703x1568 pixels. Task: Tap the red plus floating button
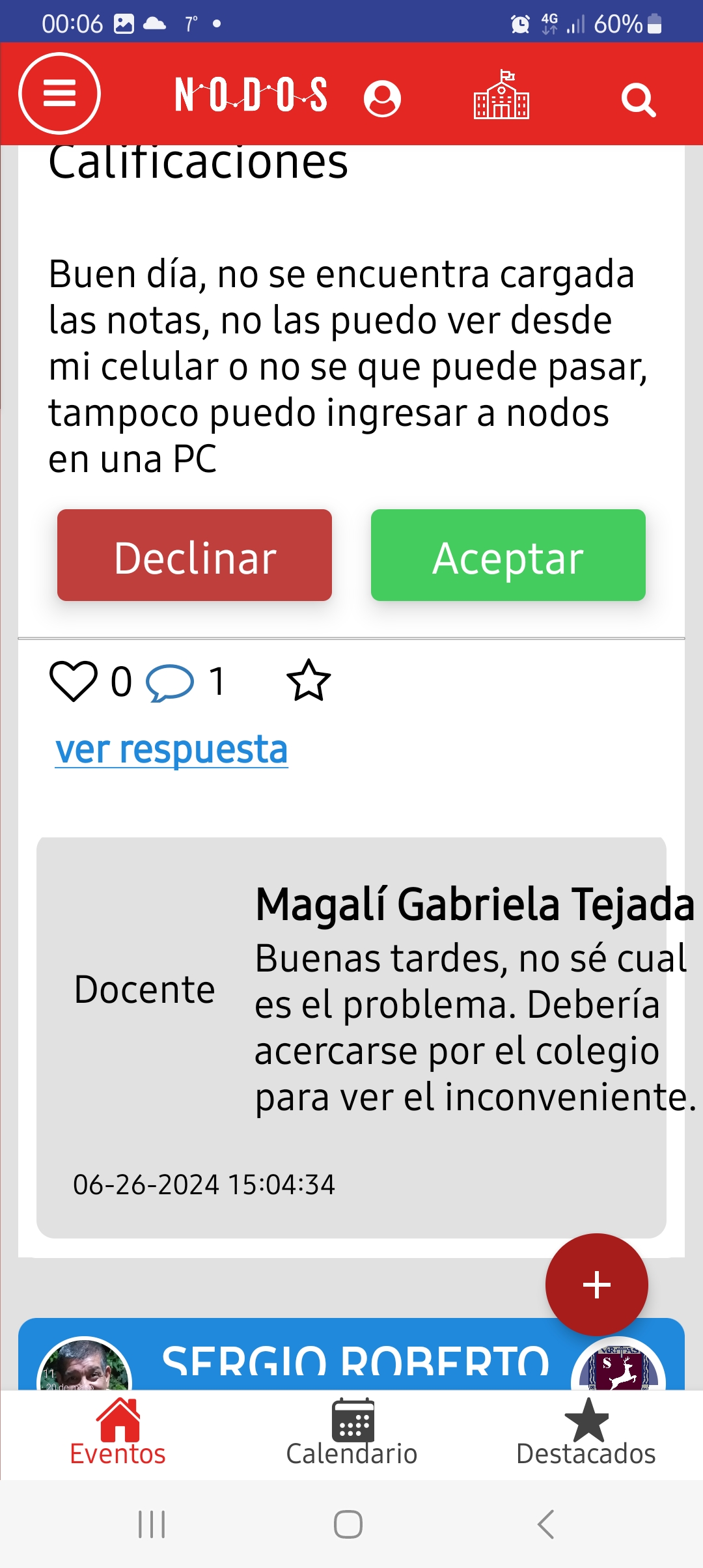[x=596, y=1285]
